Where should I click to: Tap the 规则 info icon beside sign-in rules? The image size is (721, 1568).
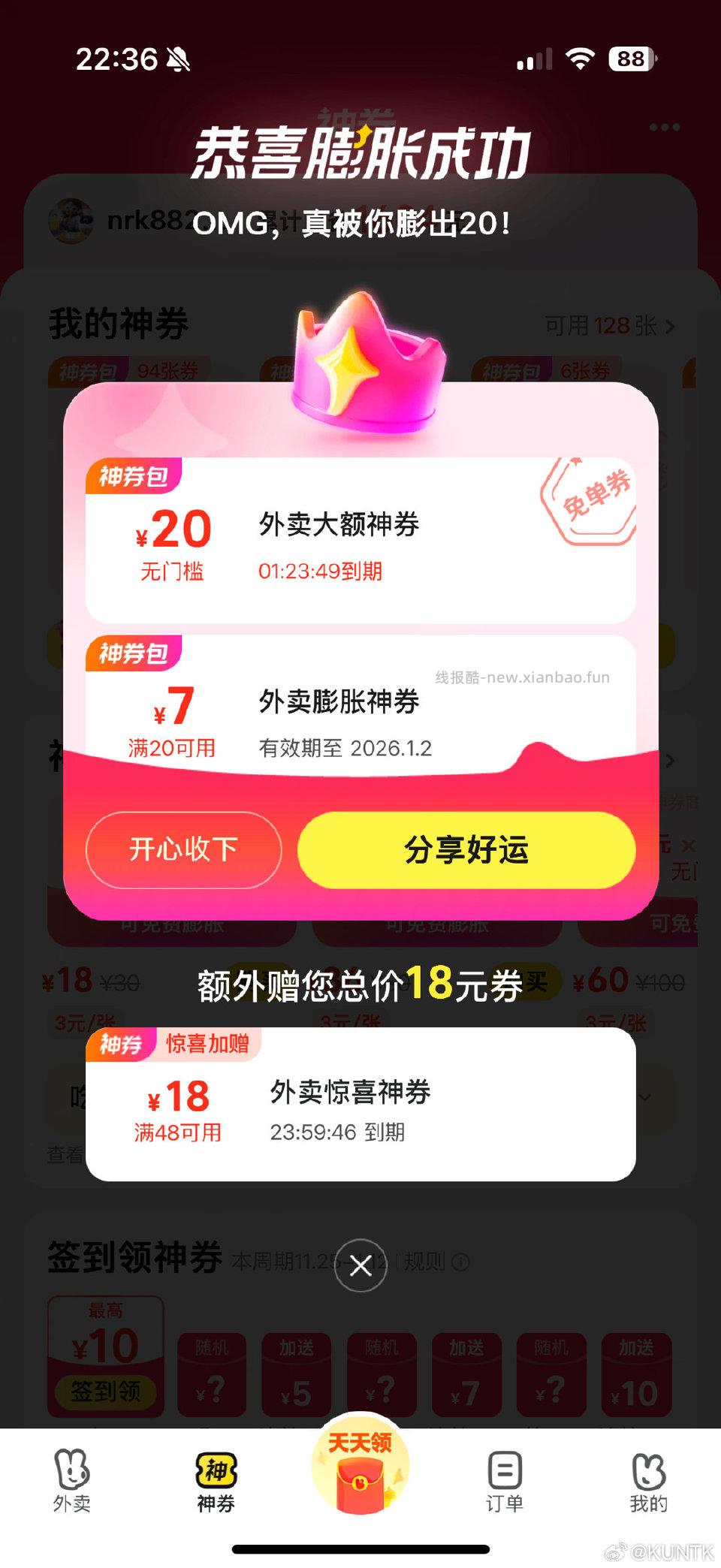pos(459,1262)
